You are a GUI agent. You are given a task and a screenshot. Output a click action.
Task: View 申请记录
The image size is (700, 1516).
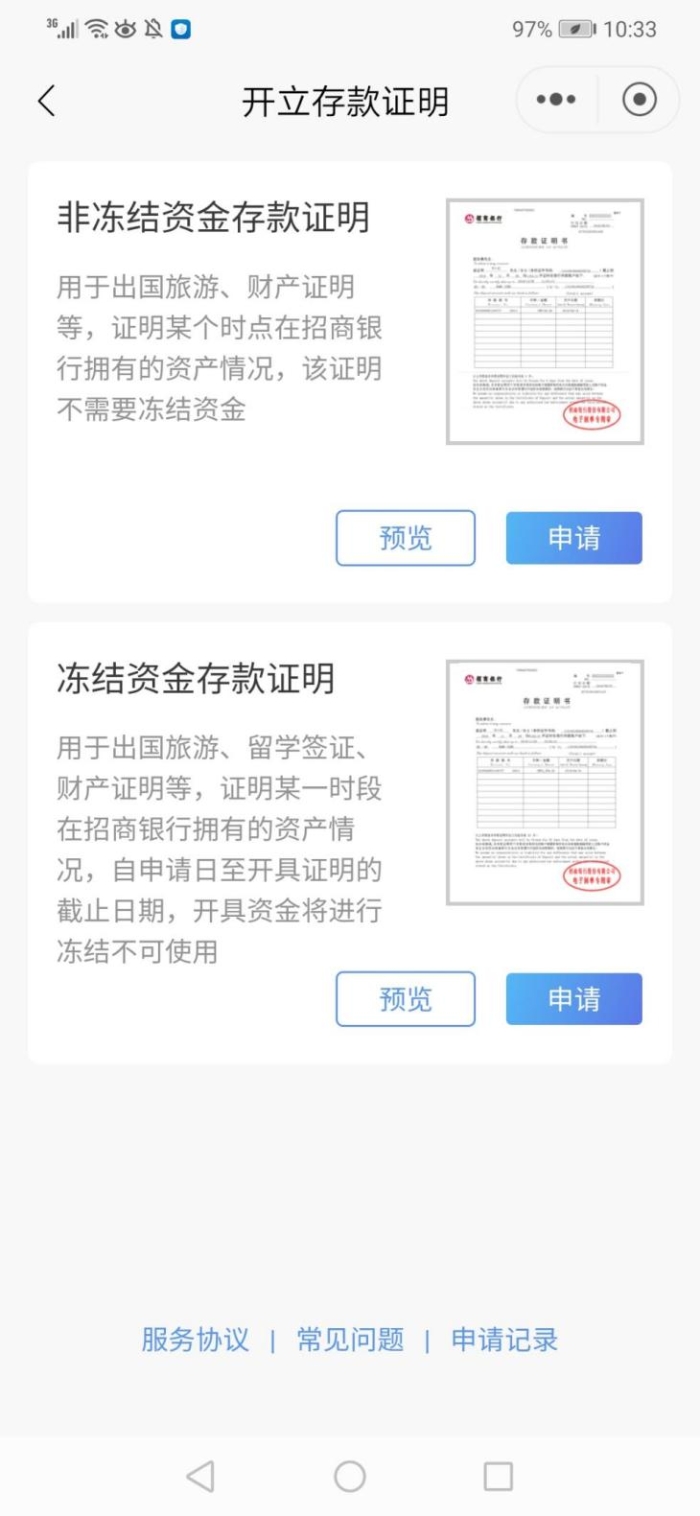click(505, 1340)
